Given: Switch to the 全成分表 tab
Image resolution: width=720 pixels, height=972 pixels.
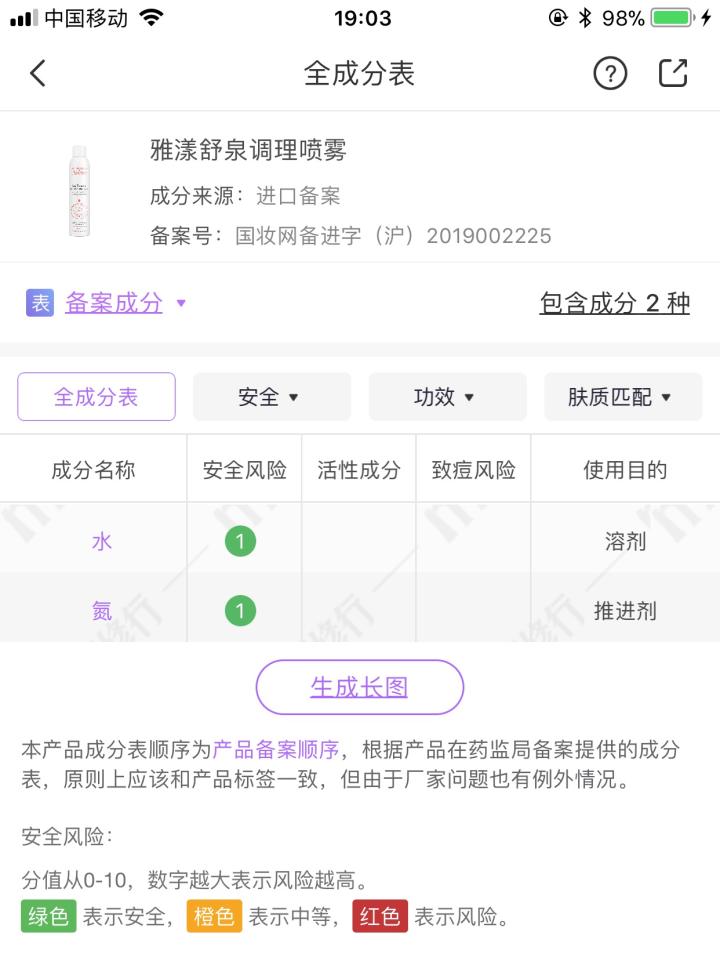Looking at the screenshot, I should pos(96,397).
